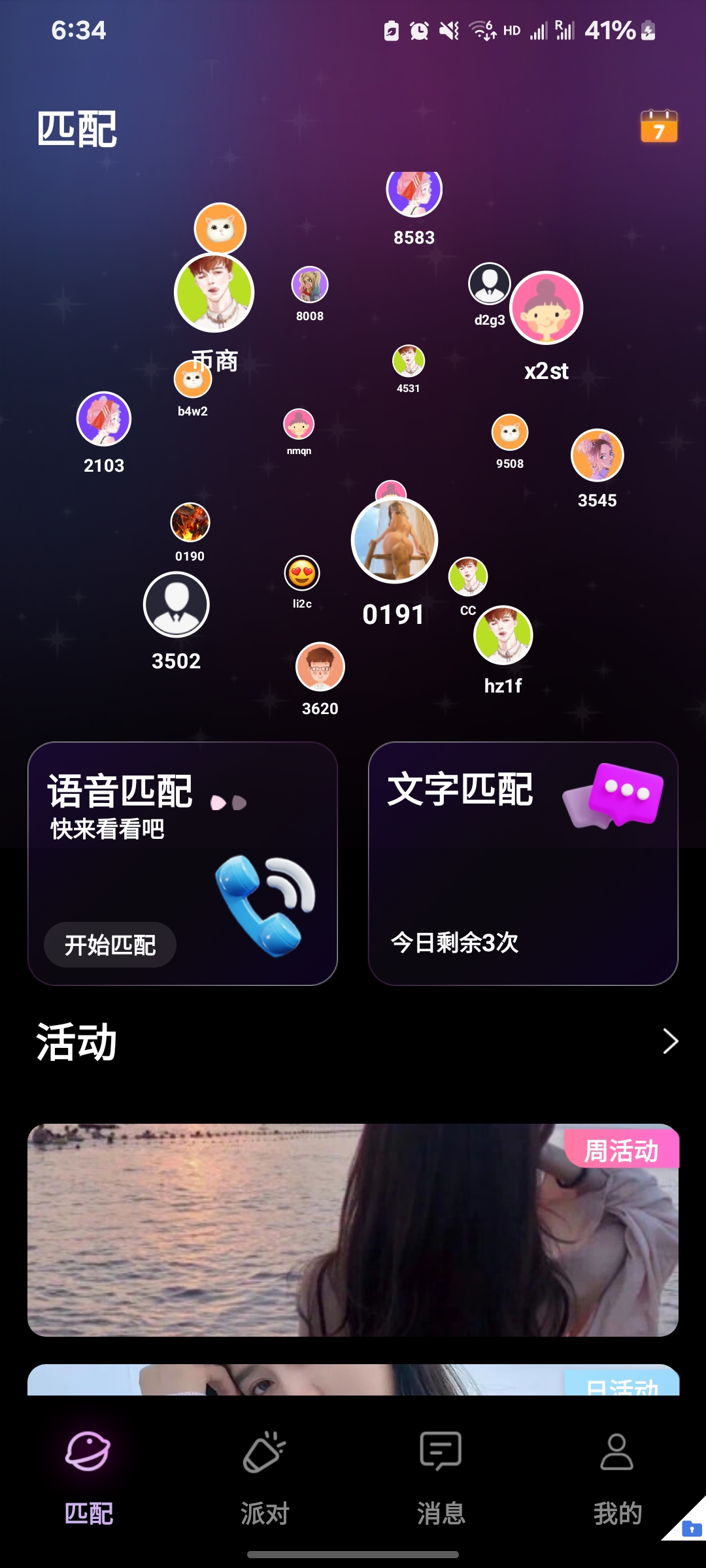Screen dimensions: 706x1568
Task: View user 2103's avatar bubble
Action: pyautogui.click(x=104, y=419)
